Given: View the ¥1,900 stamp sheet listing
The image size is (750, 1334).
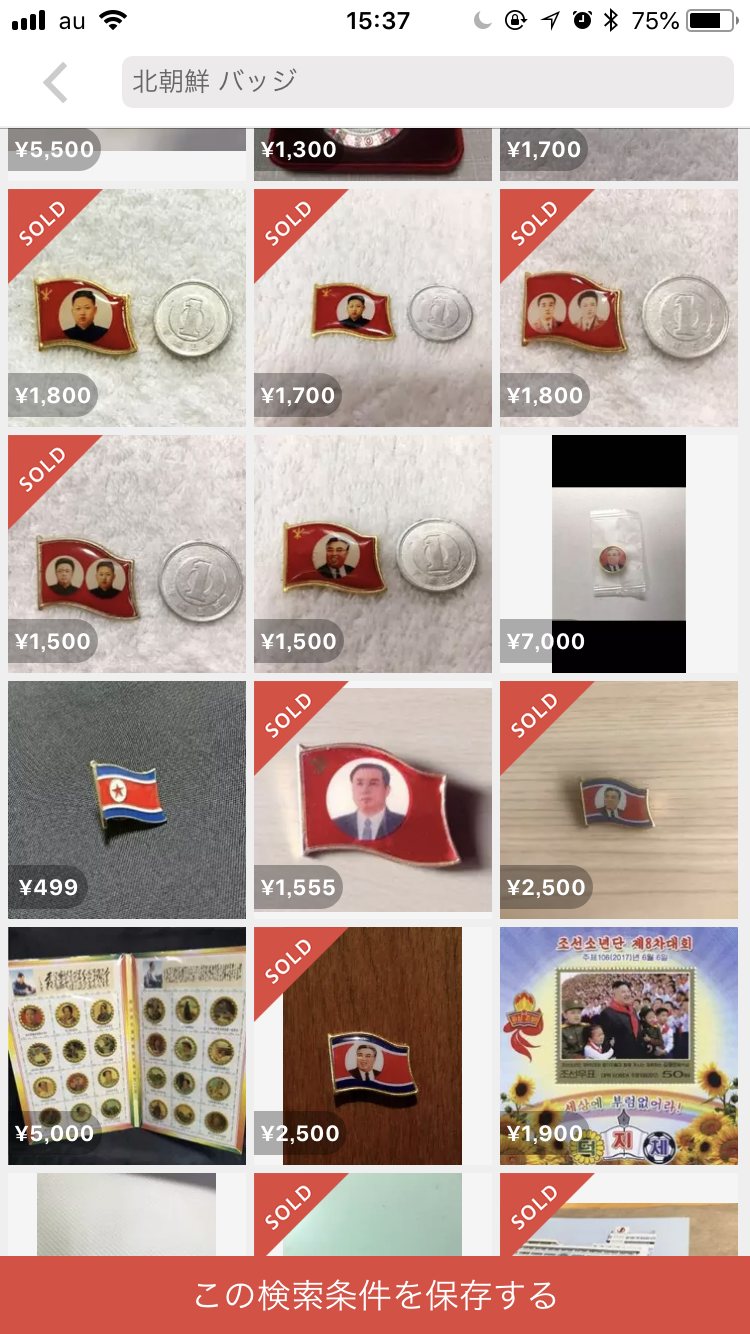Looking at the screenshot, I should tap(618, 1045).
